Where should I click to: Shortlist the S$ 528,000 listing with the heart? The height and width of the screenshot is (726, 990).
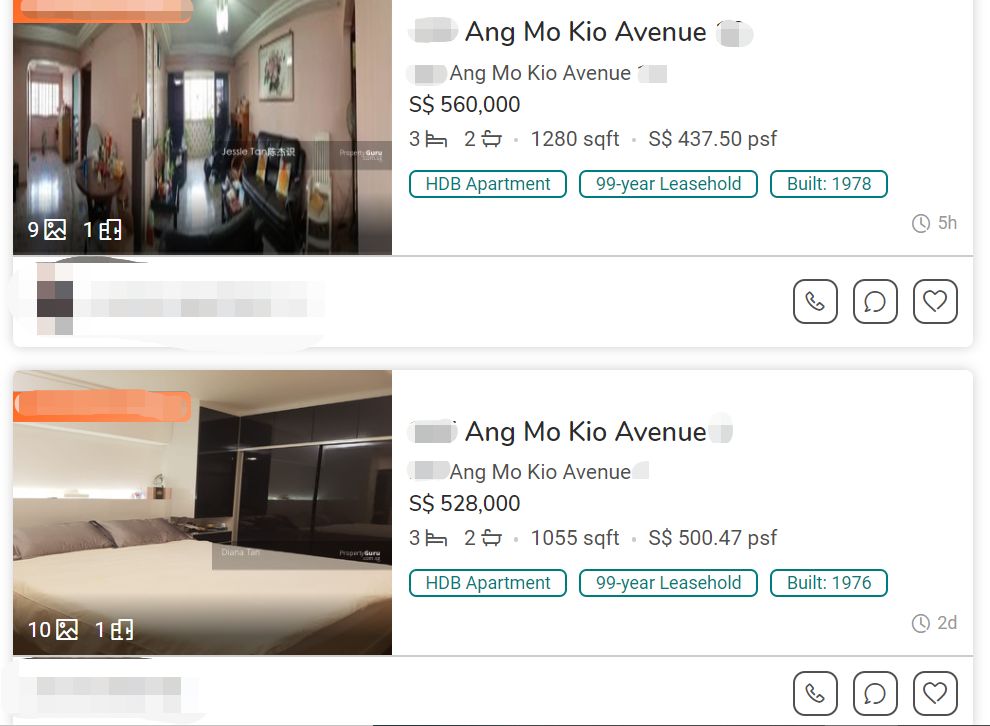pyautogui.click(x=935, y=693)
